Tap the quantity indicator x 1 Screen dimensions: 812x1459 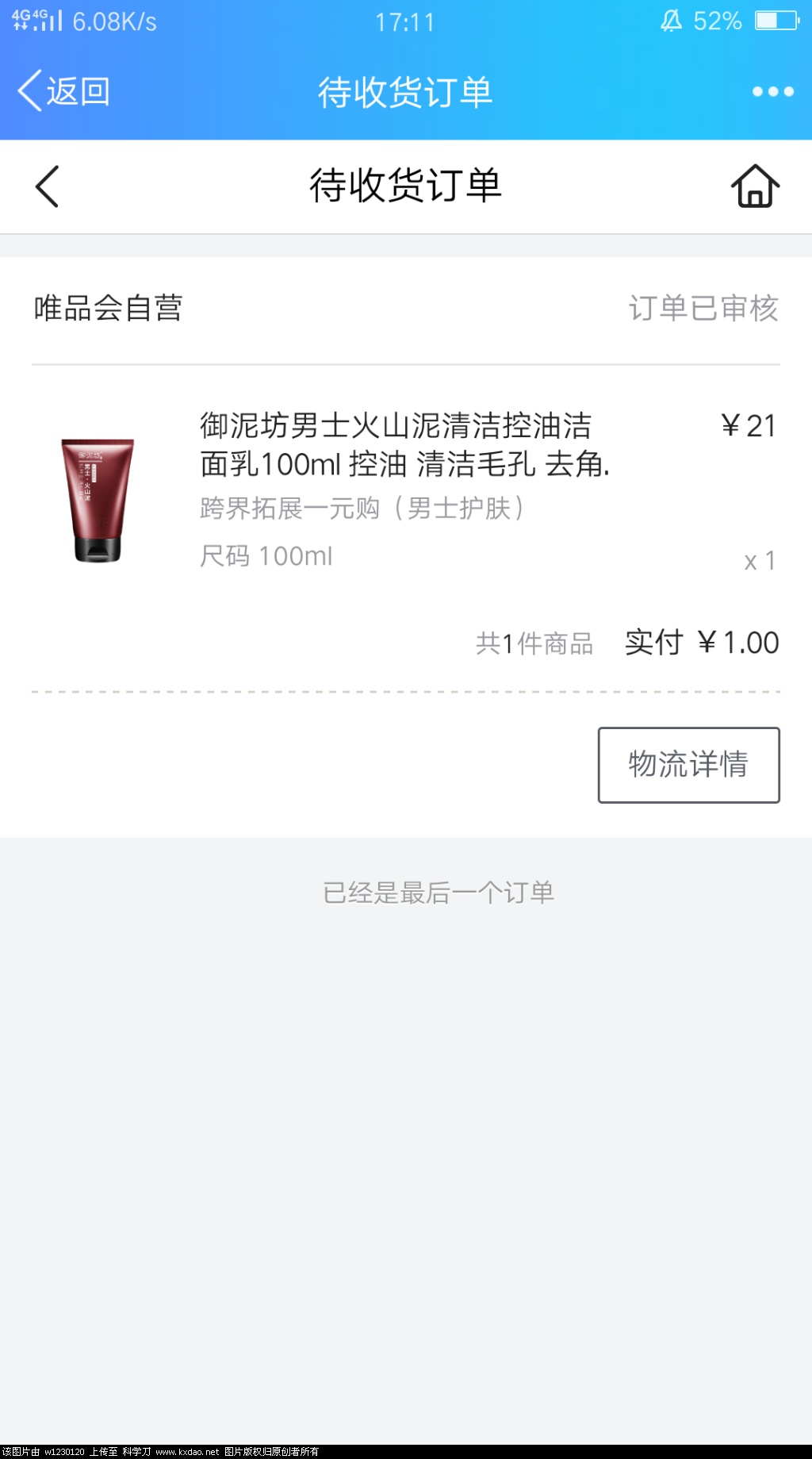point(759,562)
